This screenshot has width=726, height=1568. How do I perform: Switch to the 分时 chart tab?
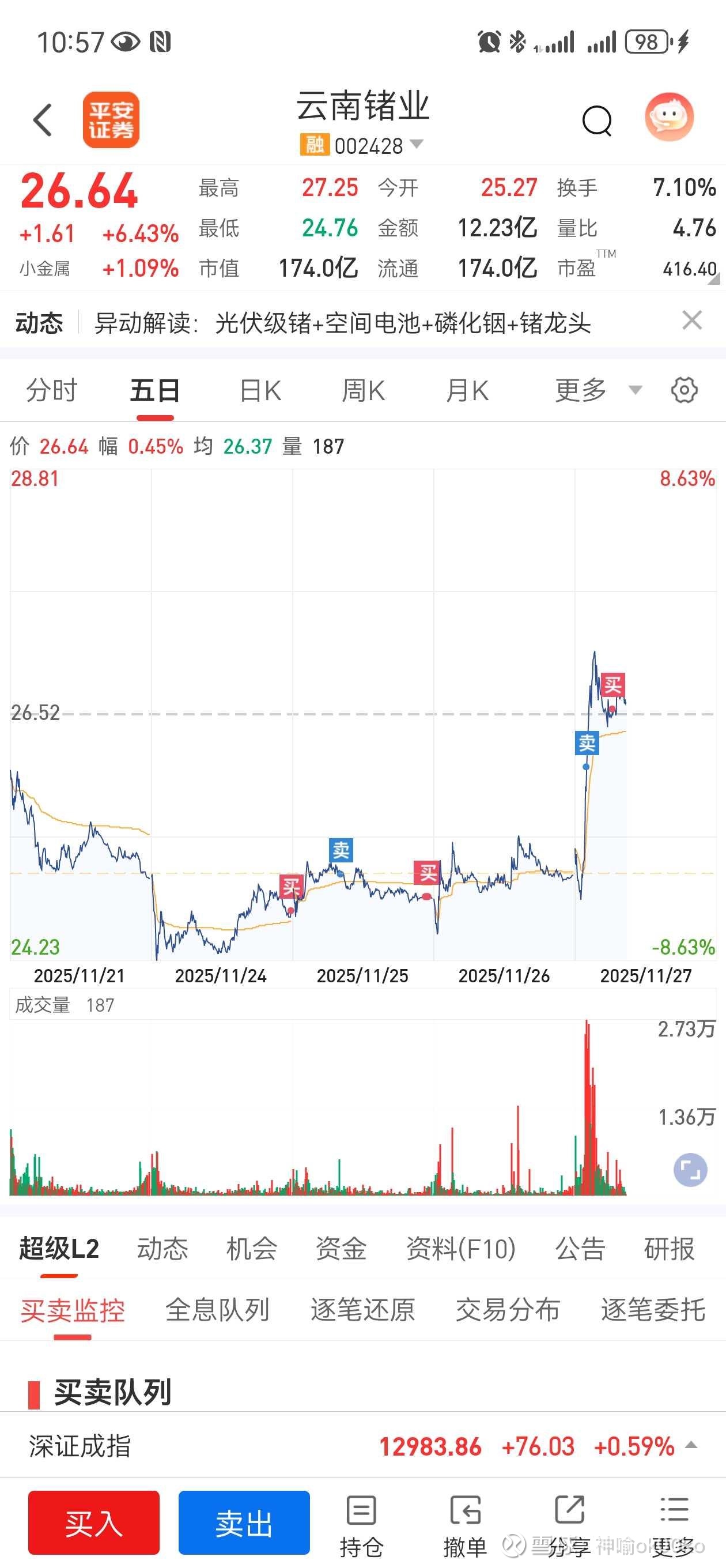pyautogui.click(x=52, y=390)
